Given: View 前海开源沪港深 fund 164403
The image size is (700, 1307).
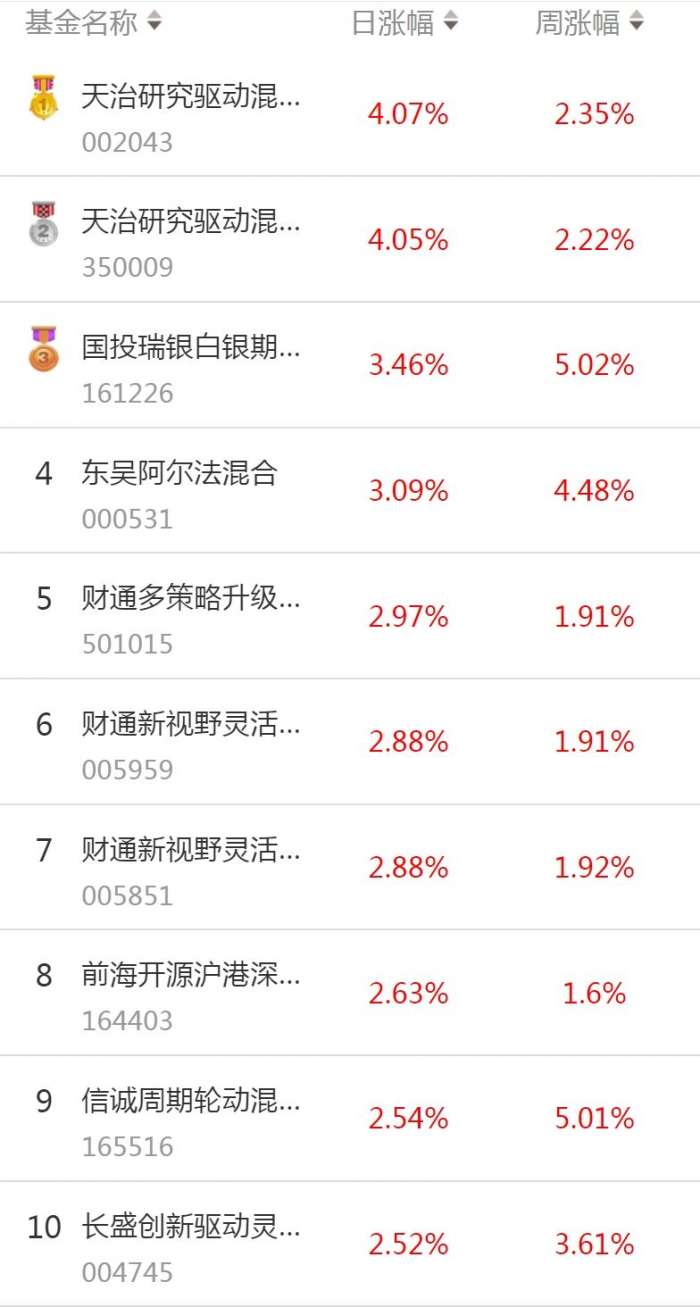Looking at the screenshot, I should (190, 976).
